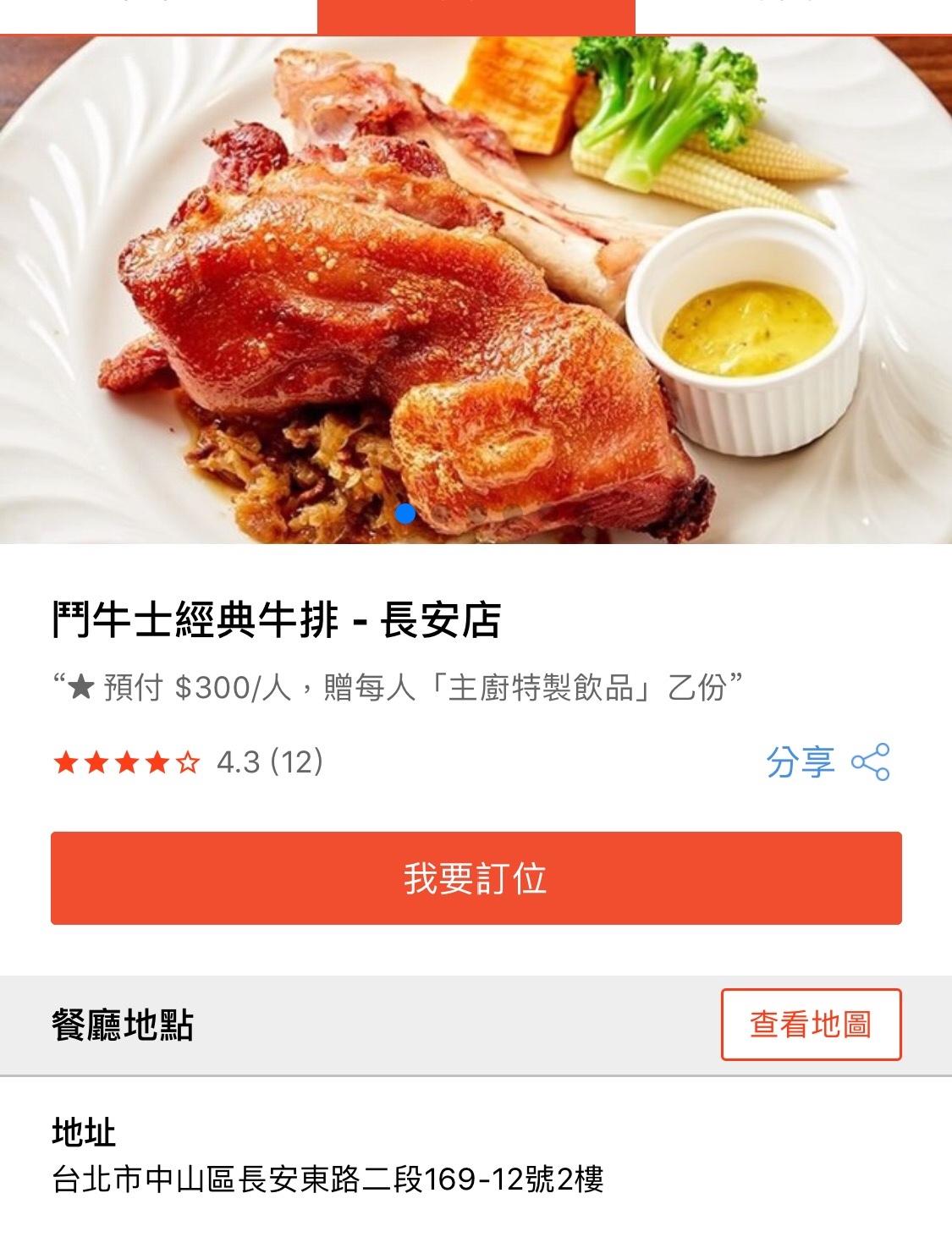Open the restaurant dish photo
This screenshot has height=1237, width=952.
point(476,288)
